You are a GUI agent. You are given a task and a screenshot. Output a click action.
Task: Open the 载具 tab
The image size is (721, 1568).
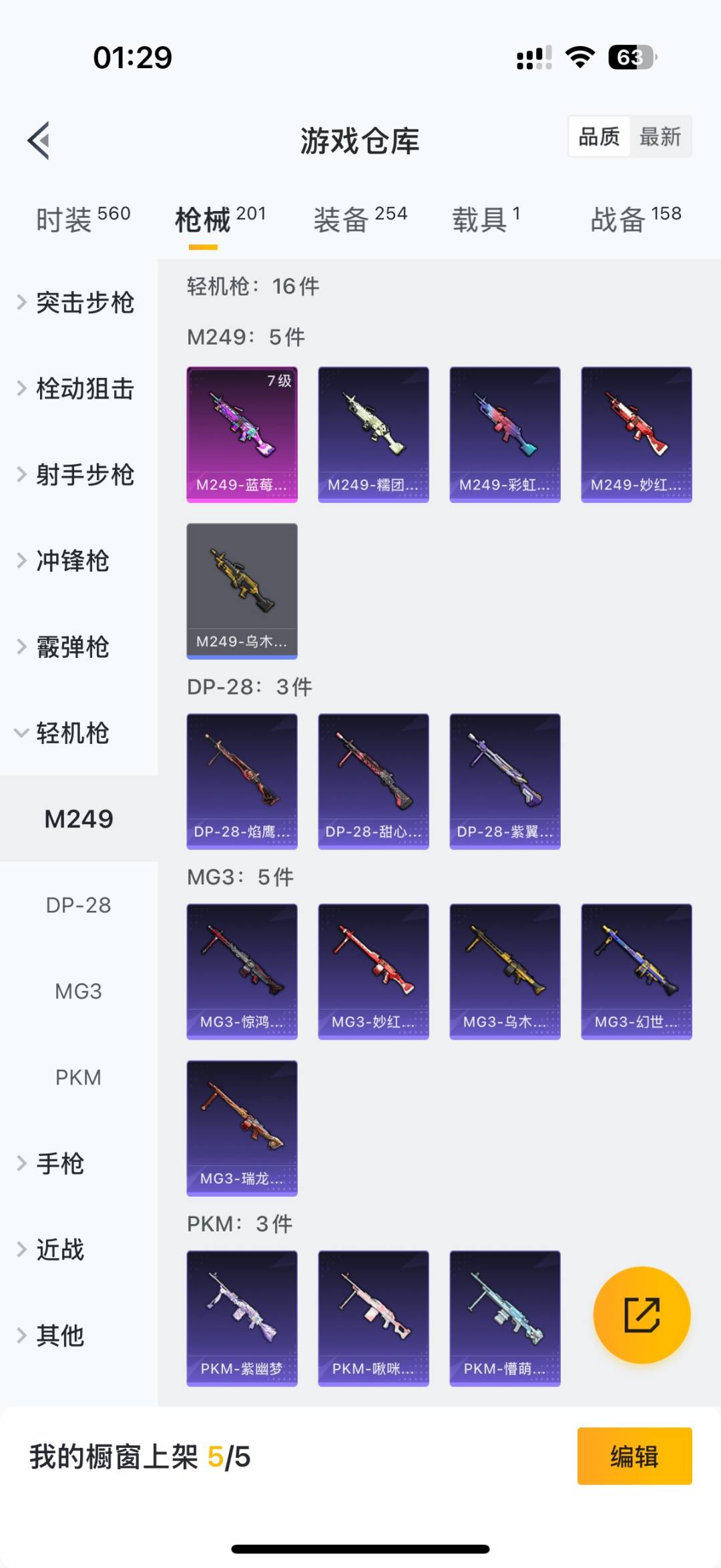[x=486, y=220]
